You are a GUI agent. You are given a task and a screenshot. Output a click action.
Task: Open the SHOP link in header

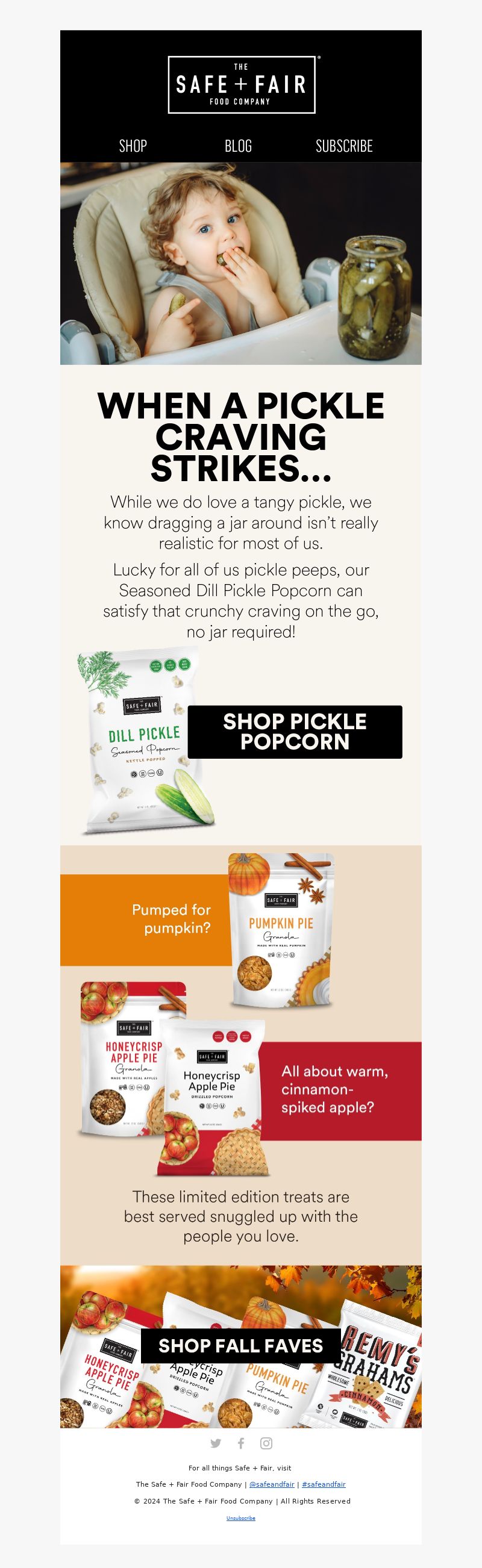tap(133, 146)
